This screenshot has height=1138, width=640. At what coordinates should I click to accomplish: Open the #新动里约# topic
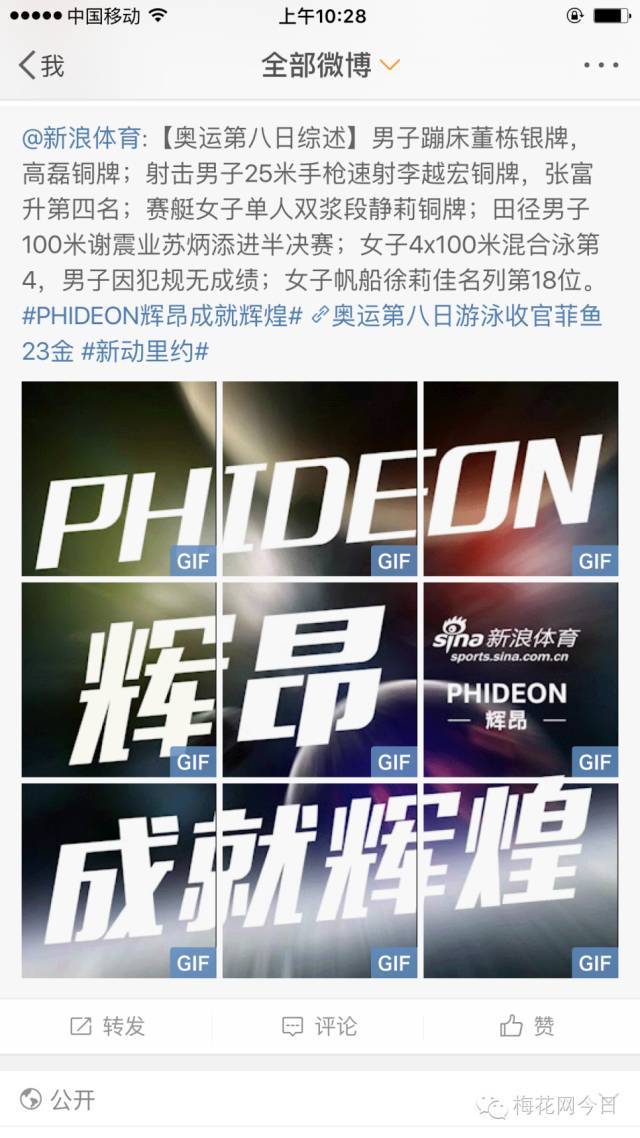144,351
